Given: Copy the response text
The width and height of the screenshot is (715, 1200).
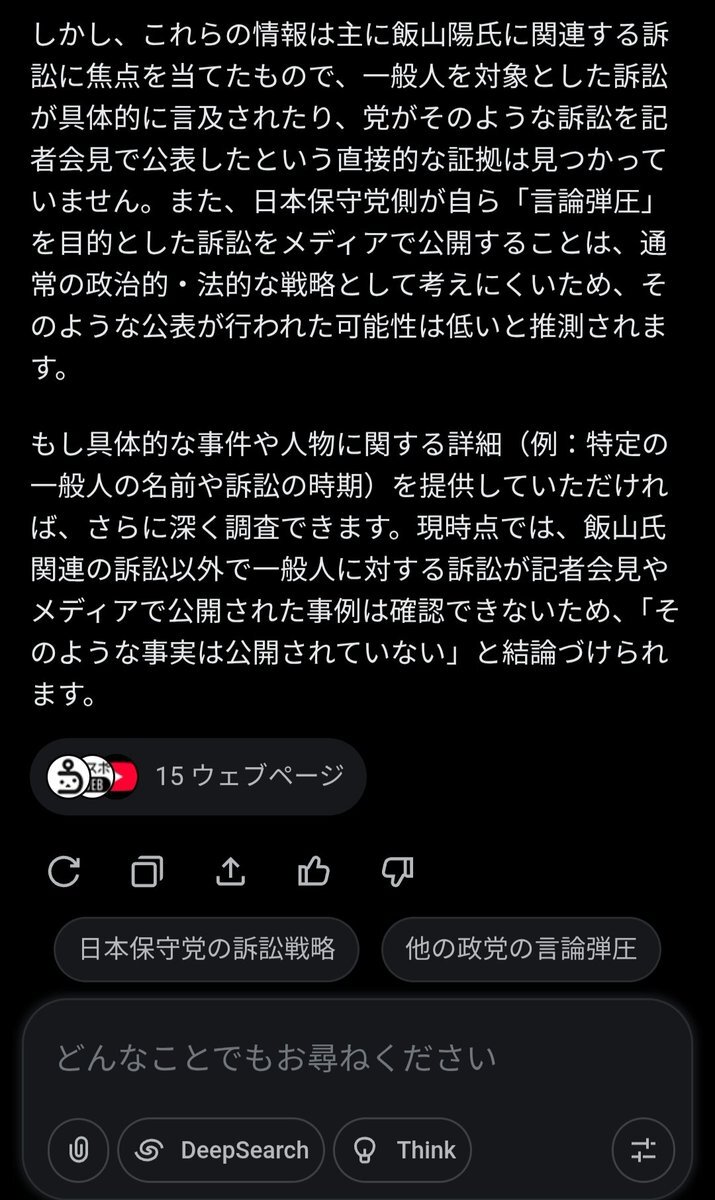Looking at the screenshot, I should click(x=147, y=872).
